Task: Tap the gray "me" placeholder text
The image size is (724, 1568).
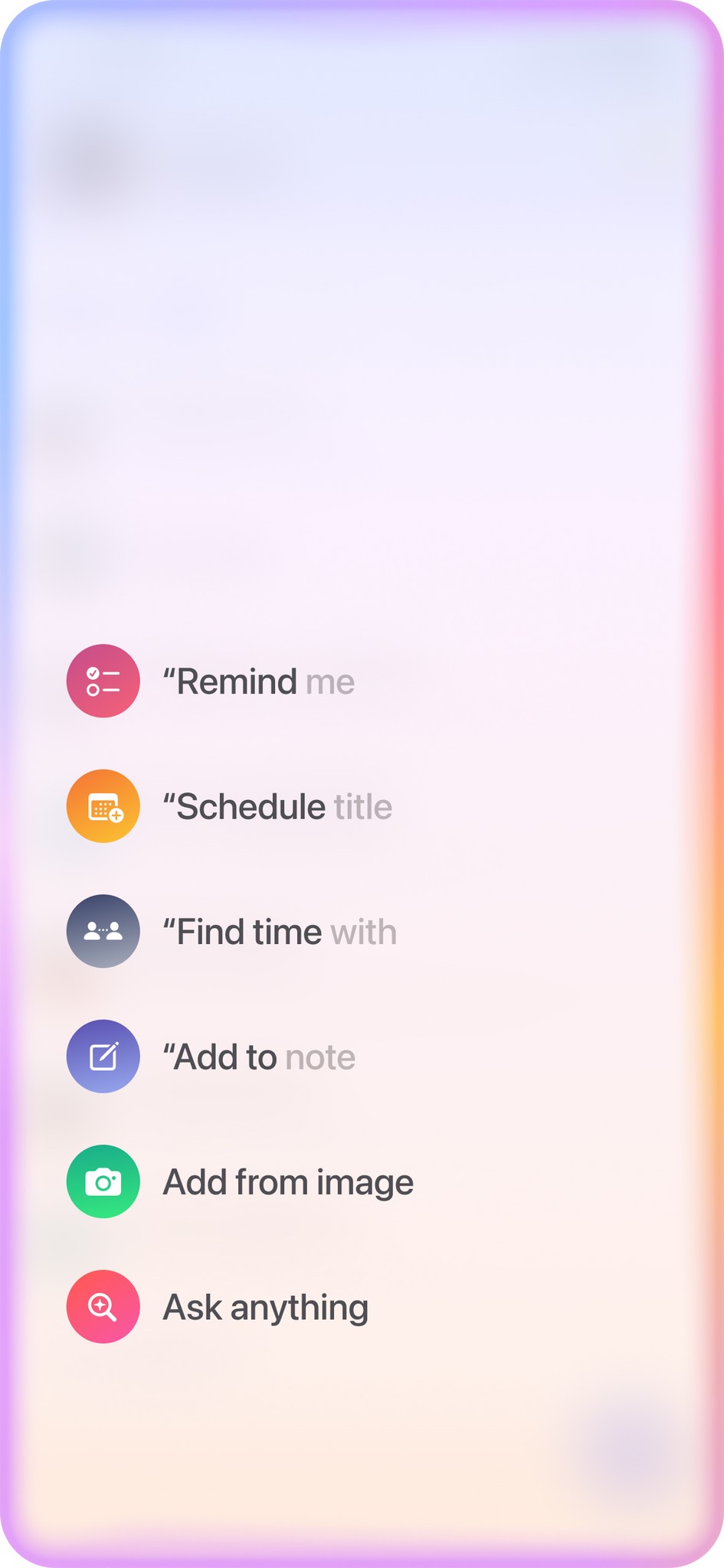Action: click(332, 681)
